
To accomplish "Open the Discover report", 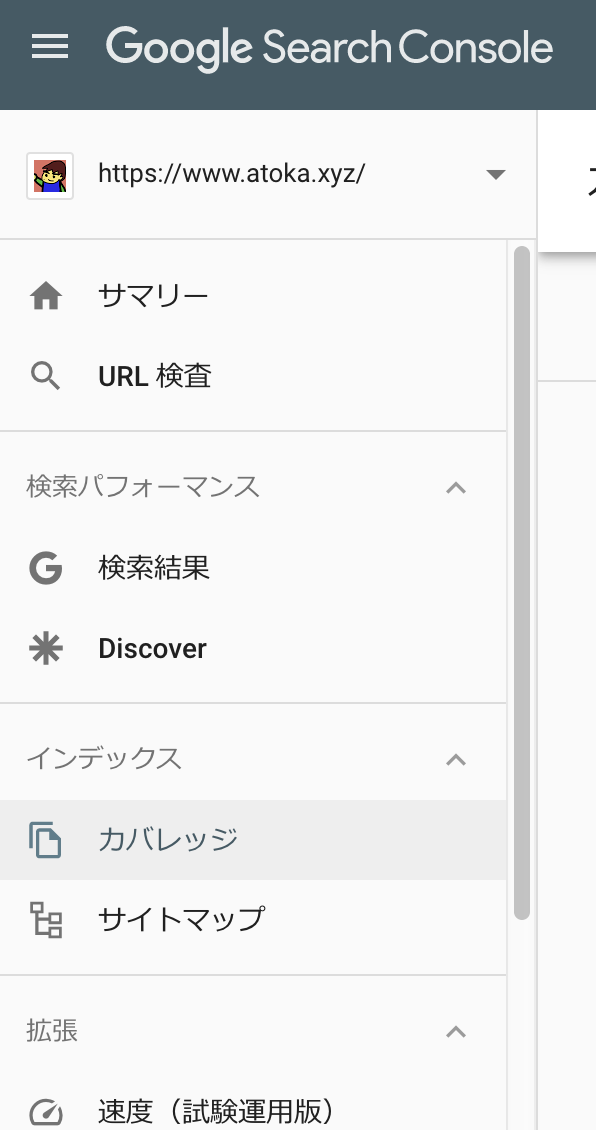I will click(253, 649).
